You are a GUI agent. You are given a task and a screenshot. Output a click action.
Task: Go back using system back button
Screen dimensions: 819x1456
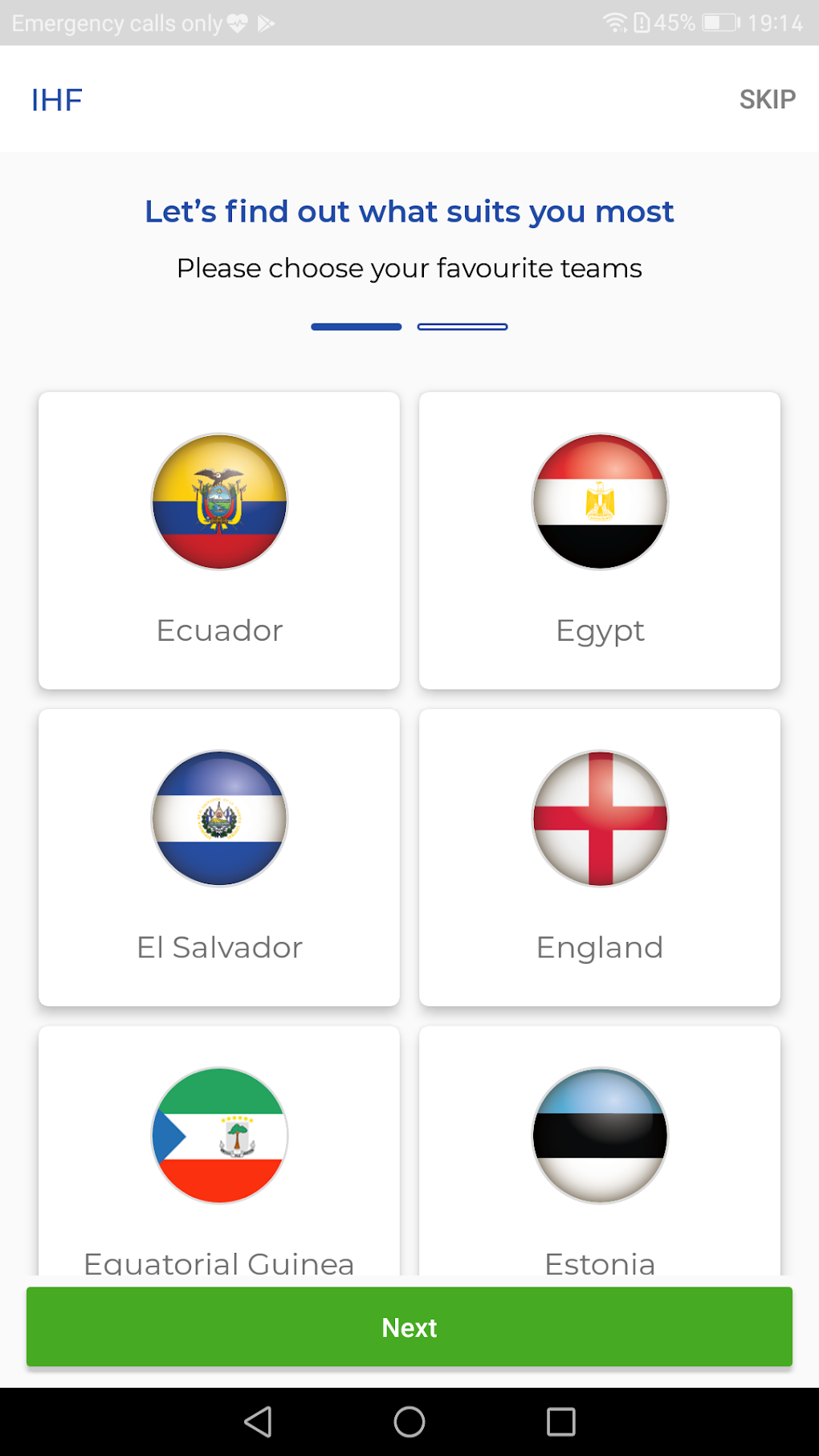258,1421
